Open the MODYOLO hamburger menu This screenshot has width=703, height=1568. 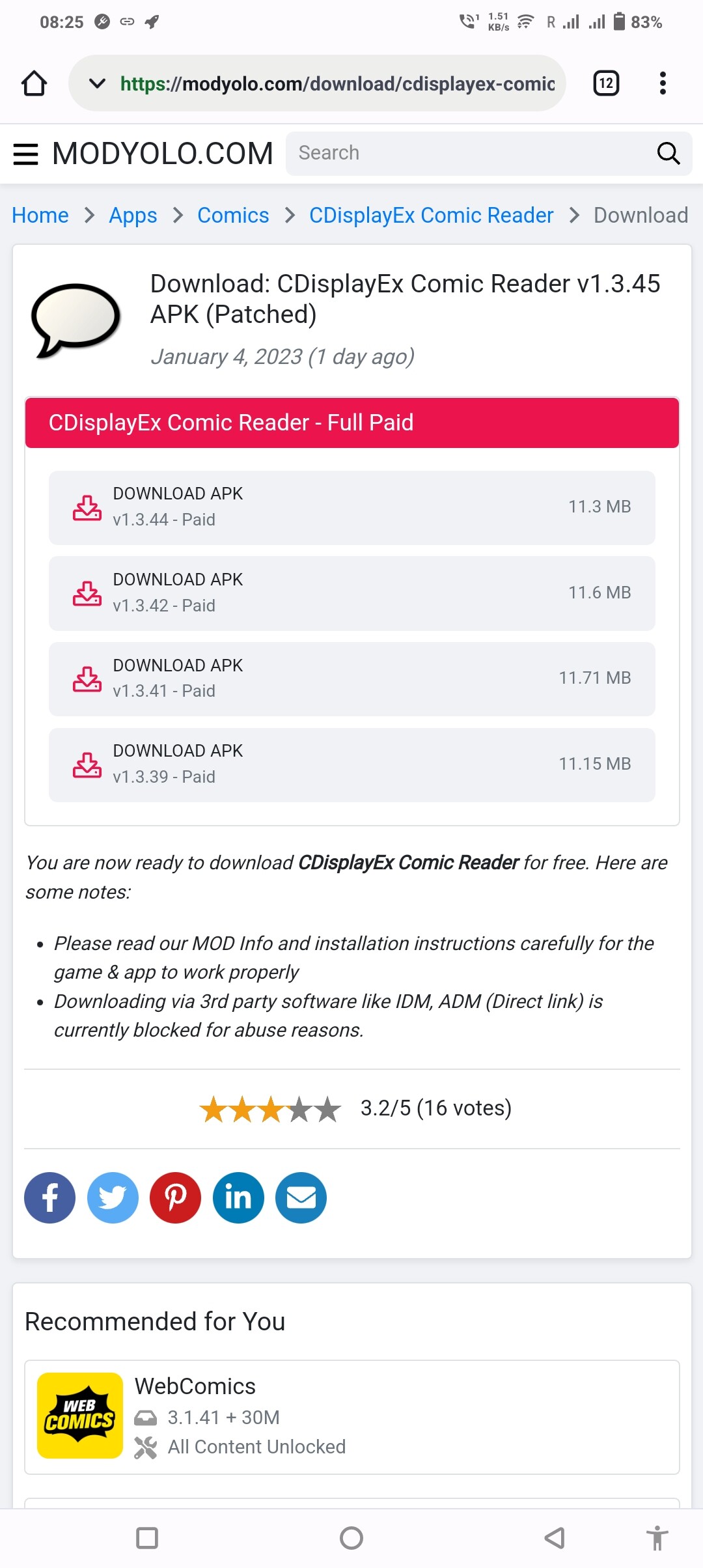(x=26, y=154)
